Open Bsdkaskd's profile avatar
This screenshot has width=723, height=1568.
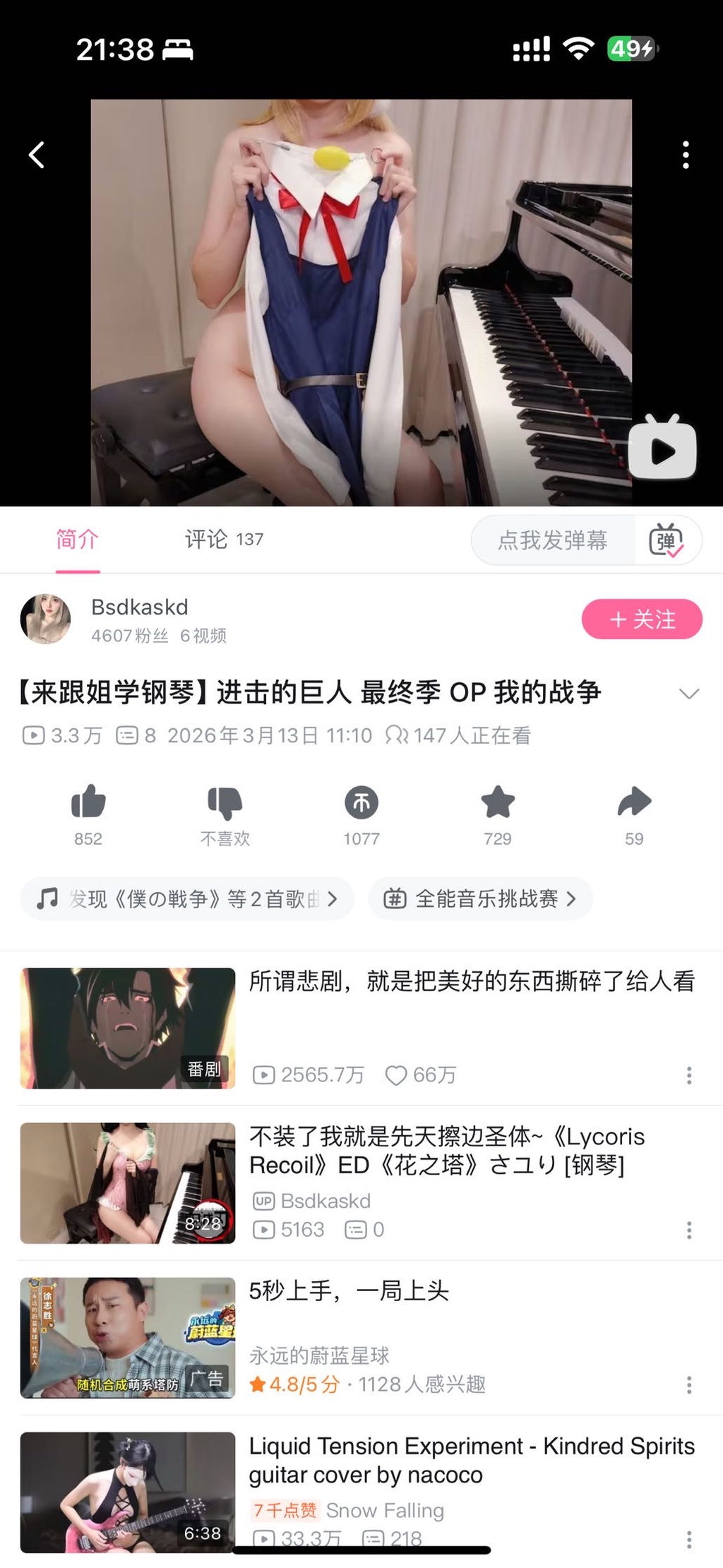(x=46, y=619)
